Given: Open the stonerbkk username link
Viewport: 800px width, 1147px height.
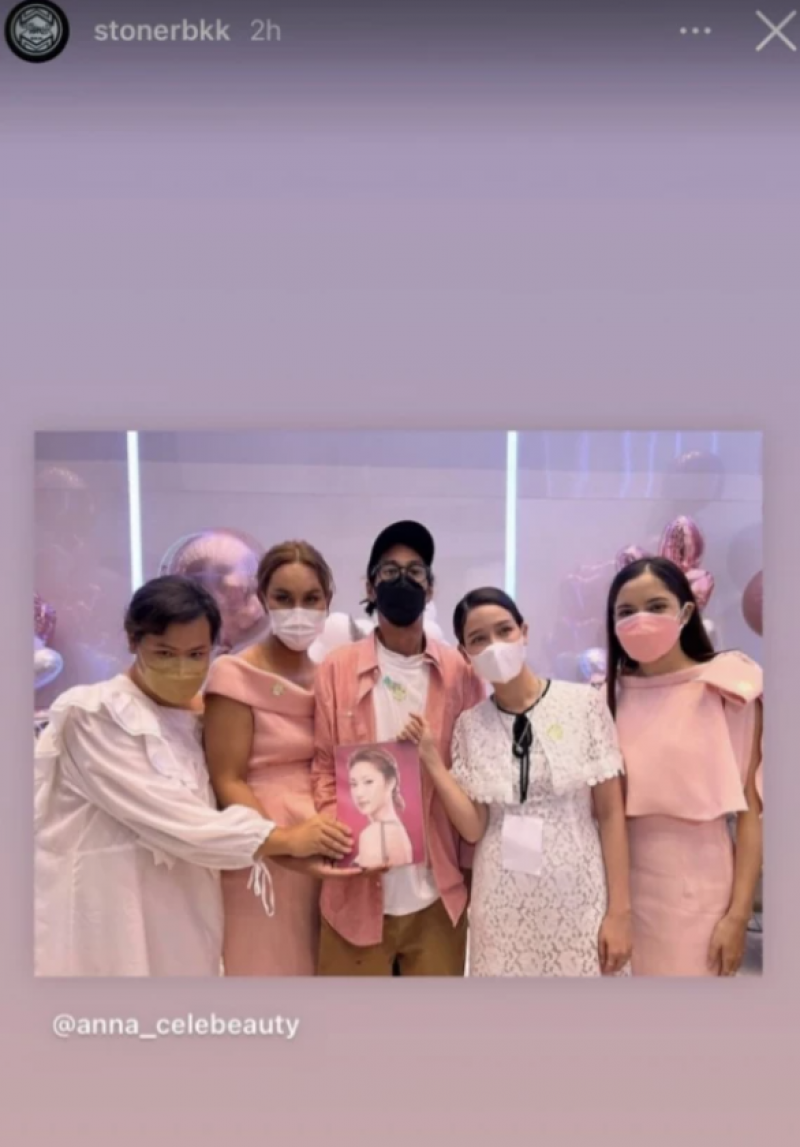Looking at the screenshot, I should (161, 31).
